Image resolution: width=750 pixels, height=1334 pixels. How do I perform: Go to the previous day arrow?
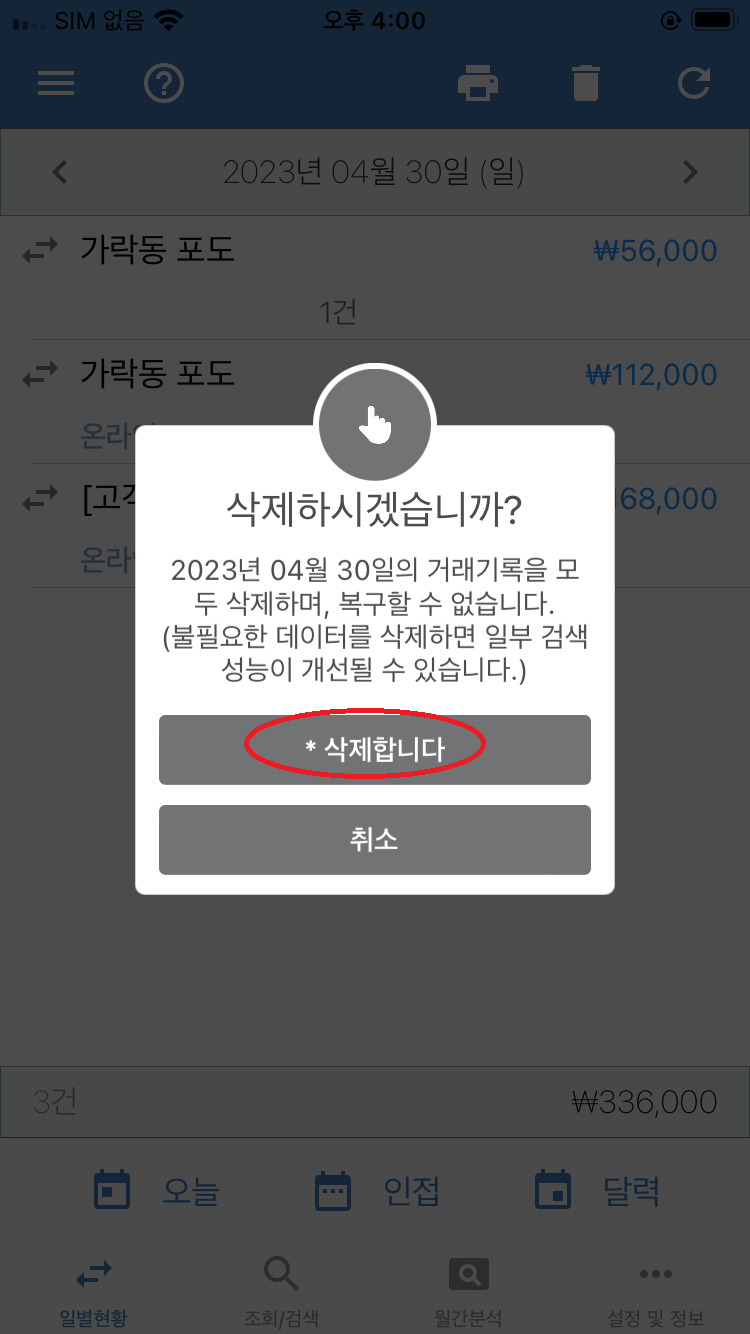tap(60, 172)
